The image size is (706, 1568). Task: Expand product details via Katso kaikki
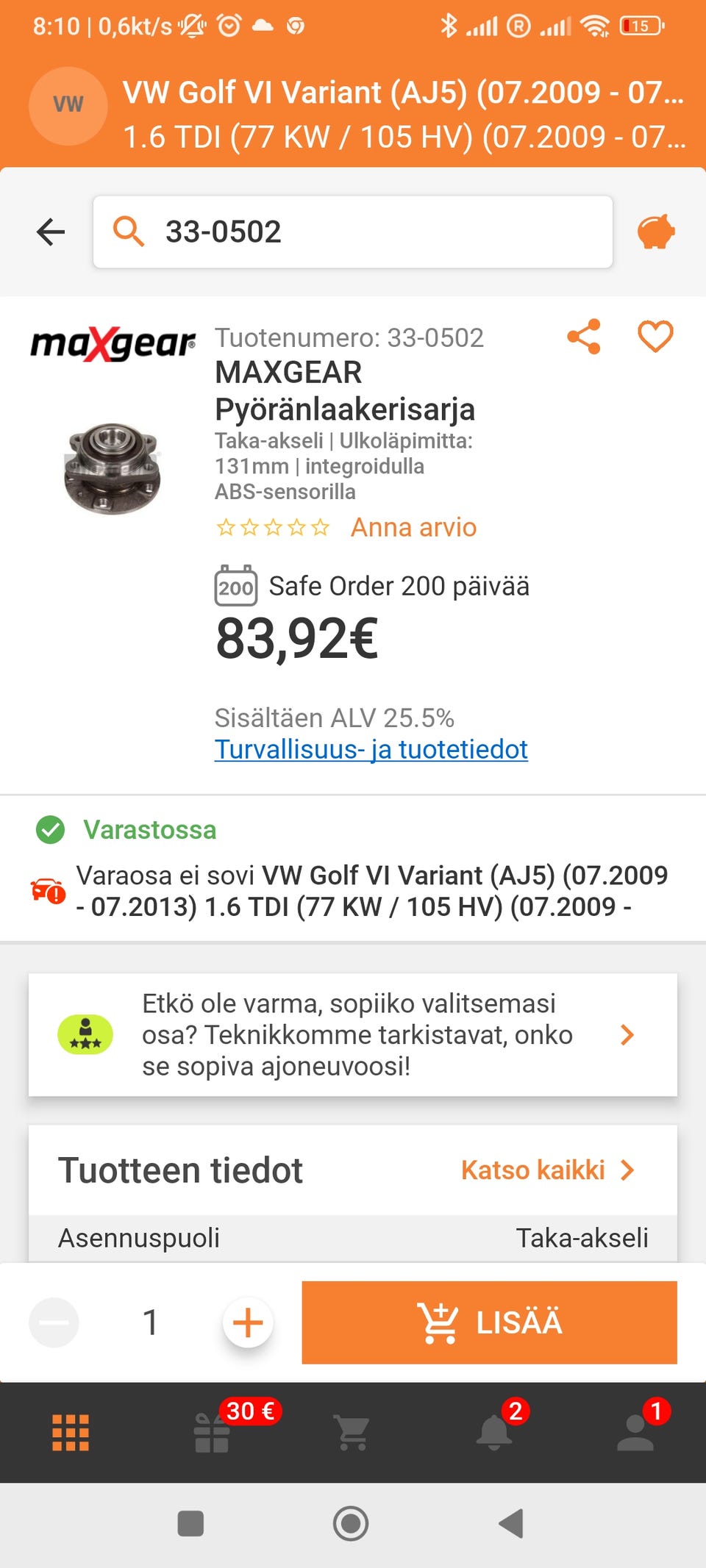pos(547,1170)
